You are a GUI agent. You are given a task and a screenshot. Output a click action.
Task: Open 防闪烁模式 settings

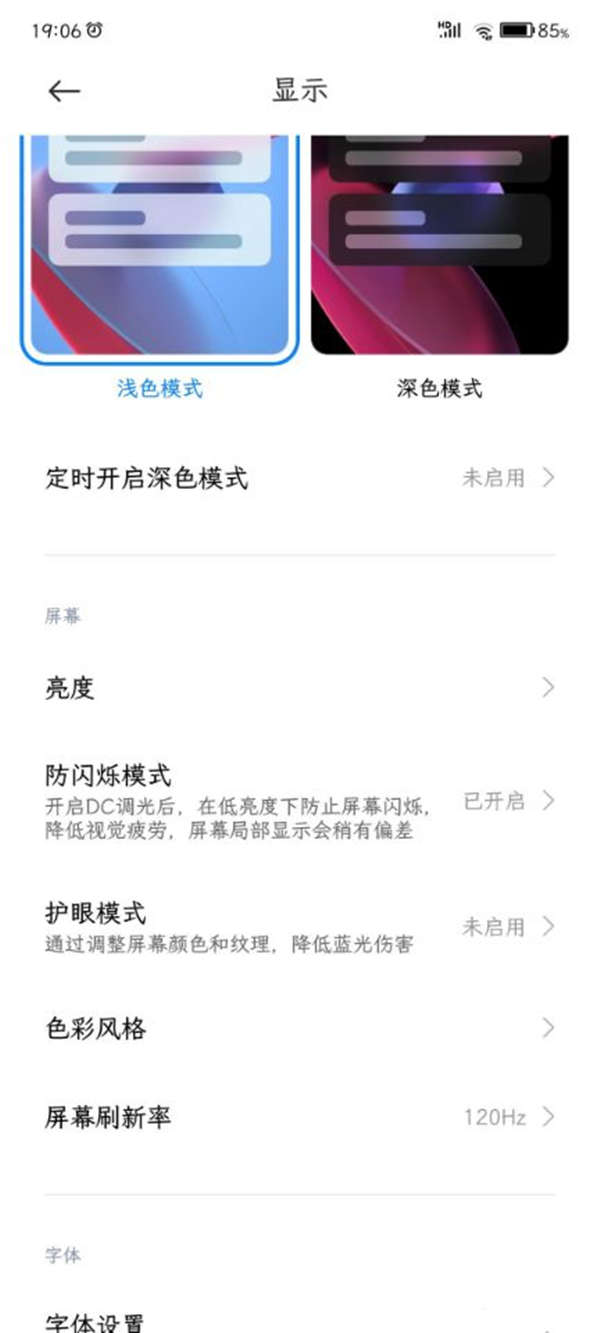point(300,801)
